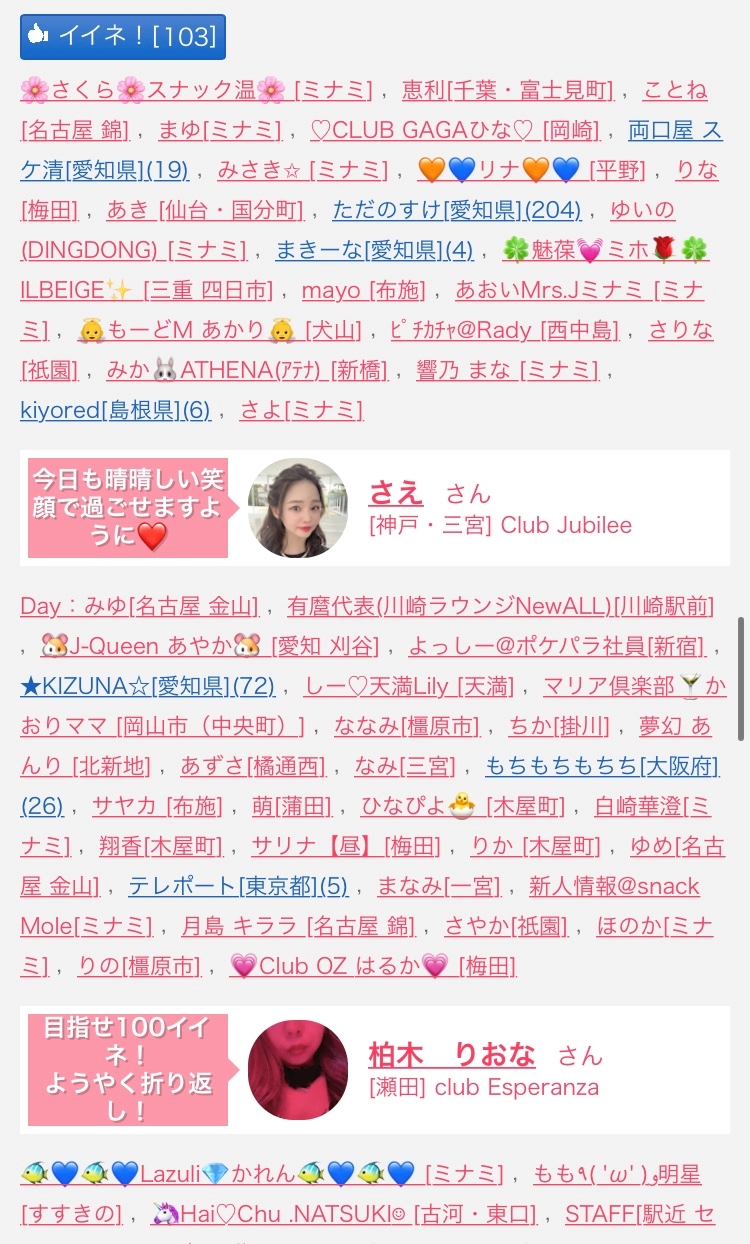Open 柏木 りおな's profile photo

(298, 1070)
